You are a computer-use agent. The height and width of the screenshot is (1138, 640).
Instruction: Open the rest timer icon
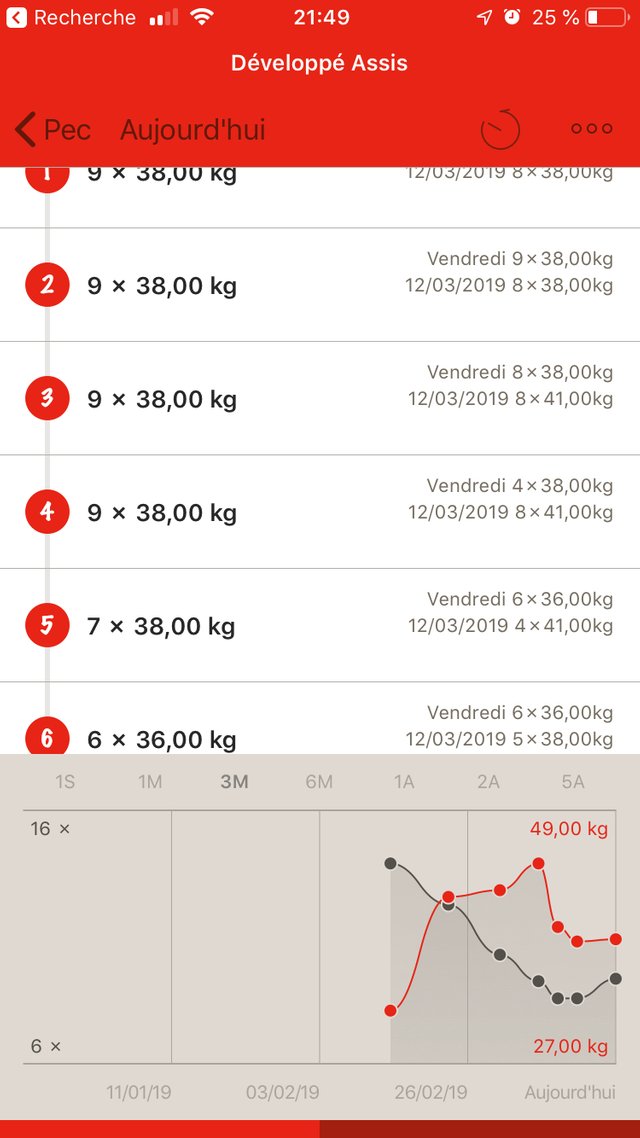[x=501, y=129]
